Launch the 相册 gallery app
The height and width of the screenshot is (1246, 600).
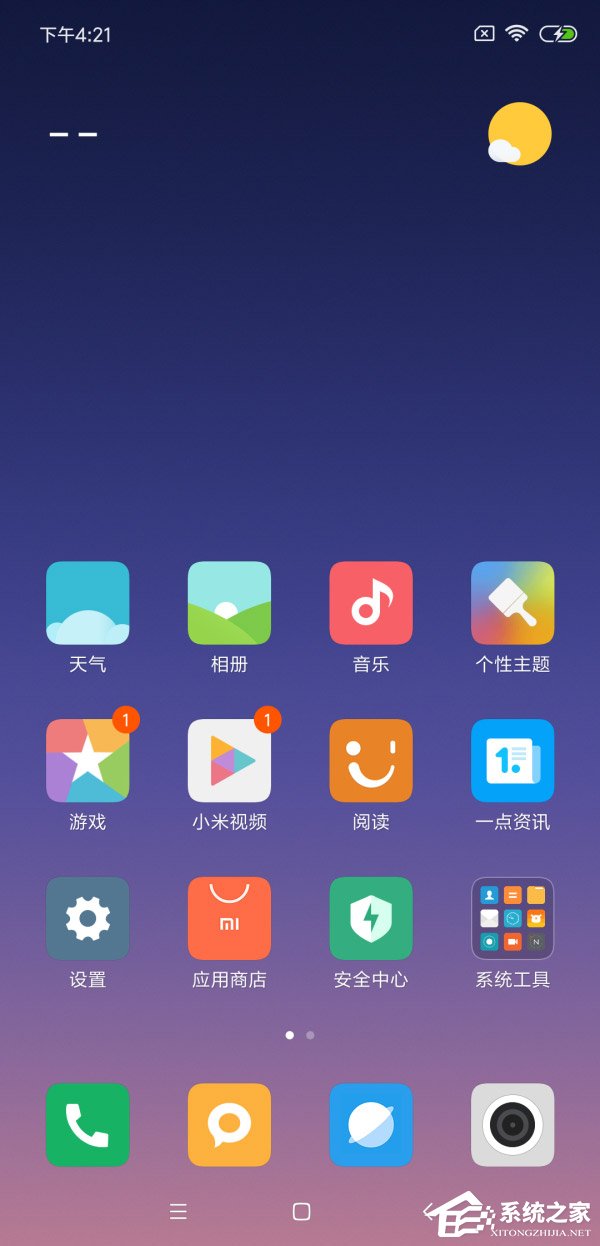(229, 603)
